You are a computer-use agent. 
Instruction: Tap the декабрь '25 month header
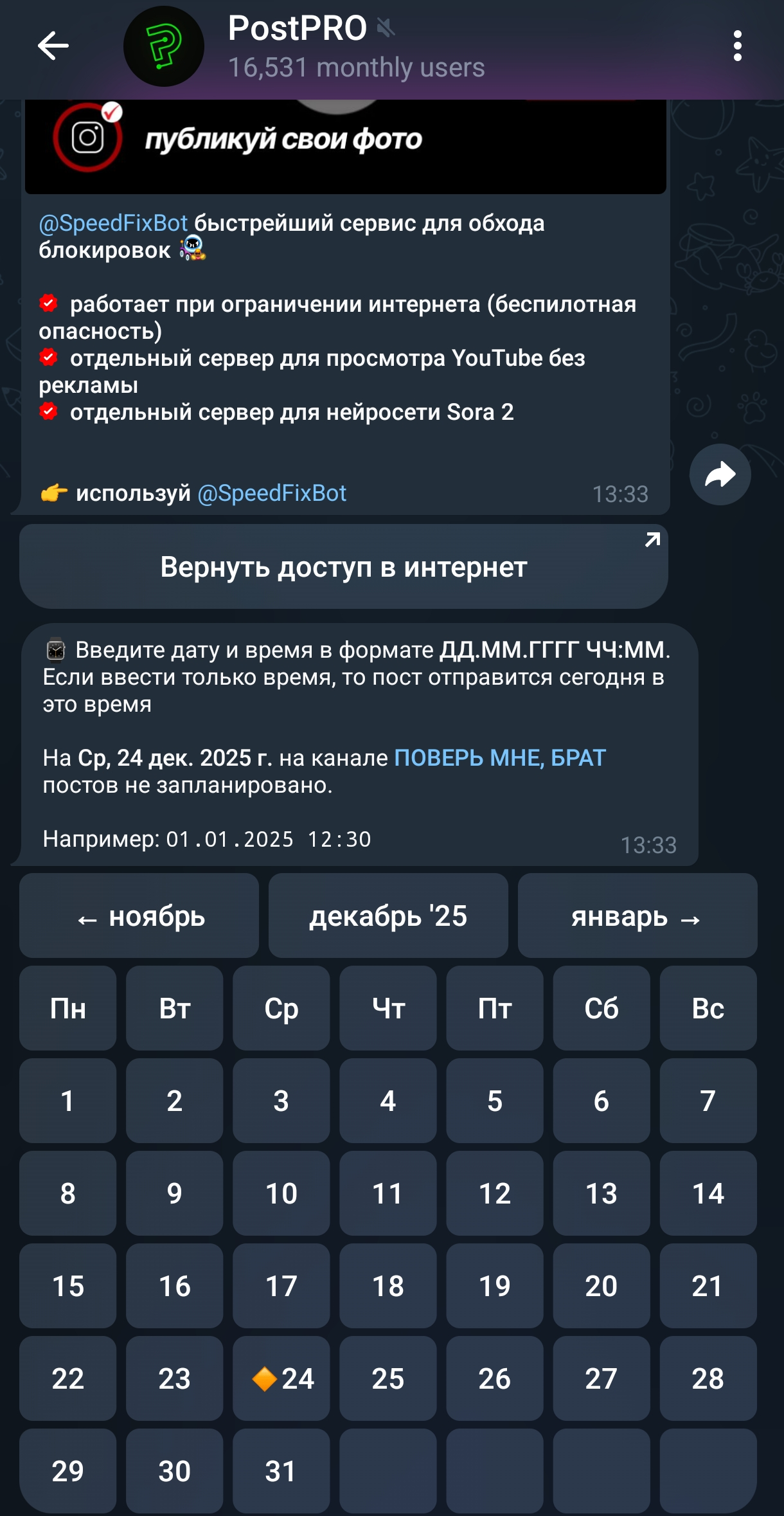point(388,917)
